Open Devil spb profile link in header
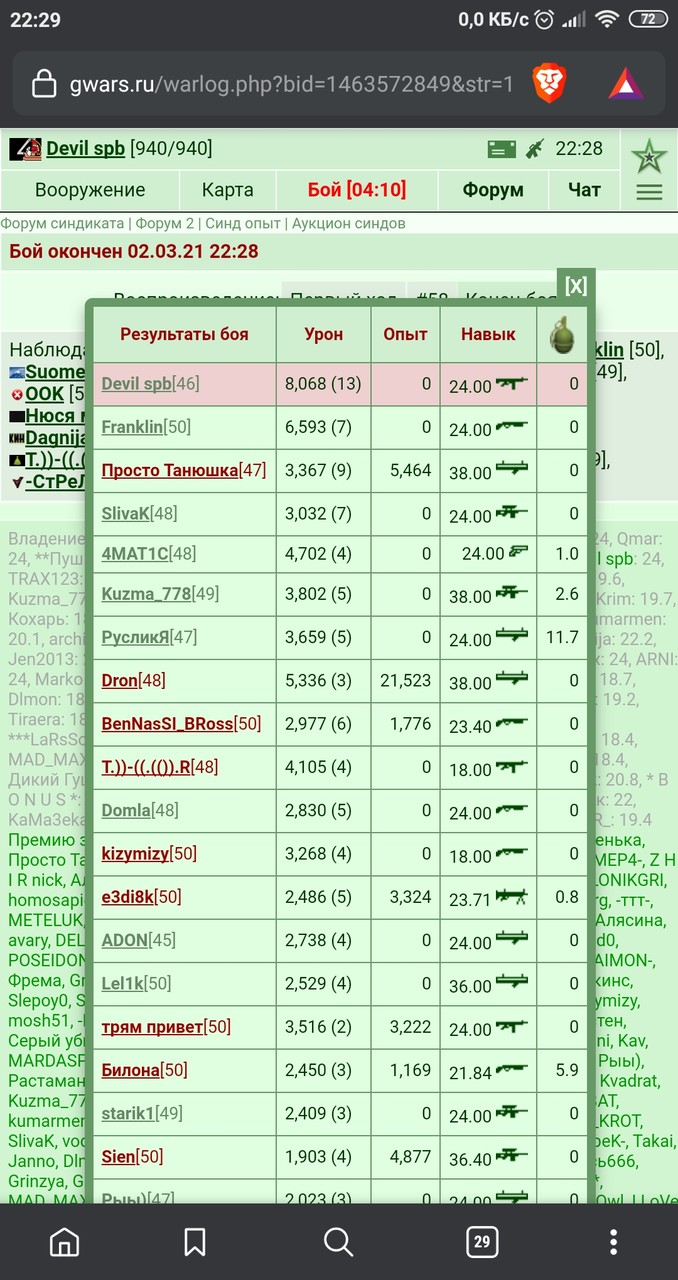Screen dimensions: 678x1280 tap(85, 149)
